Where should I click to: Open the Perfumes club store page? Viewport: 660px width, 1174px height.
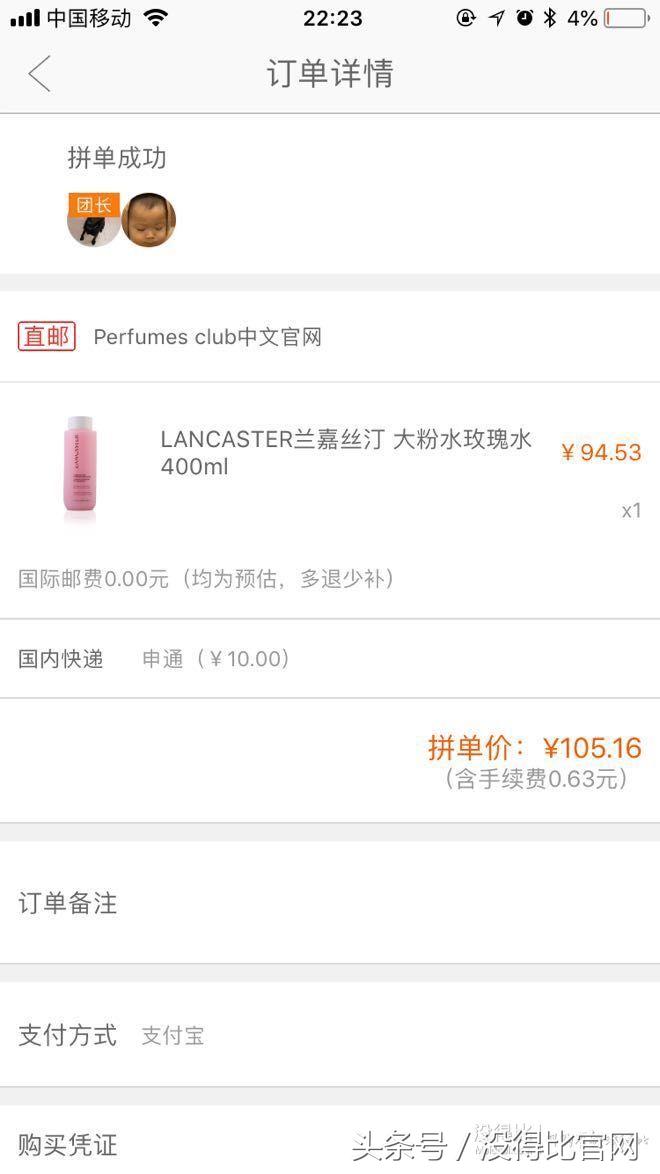coord(207,337)
